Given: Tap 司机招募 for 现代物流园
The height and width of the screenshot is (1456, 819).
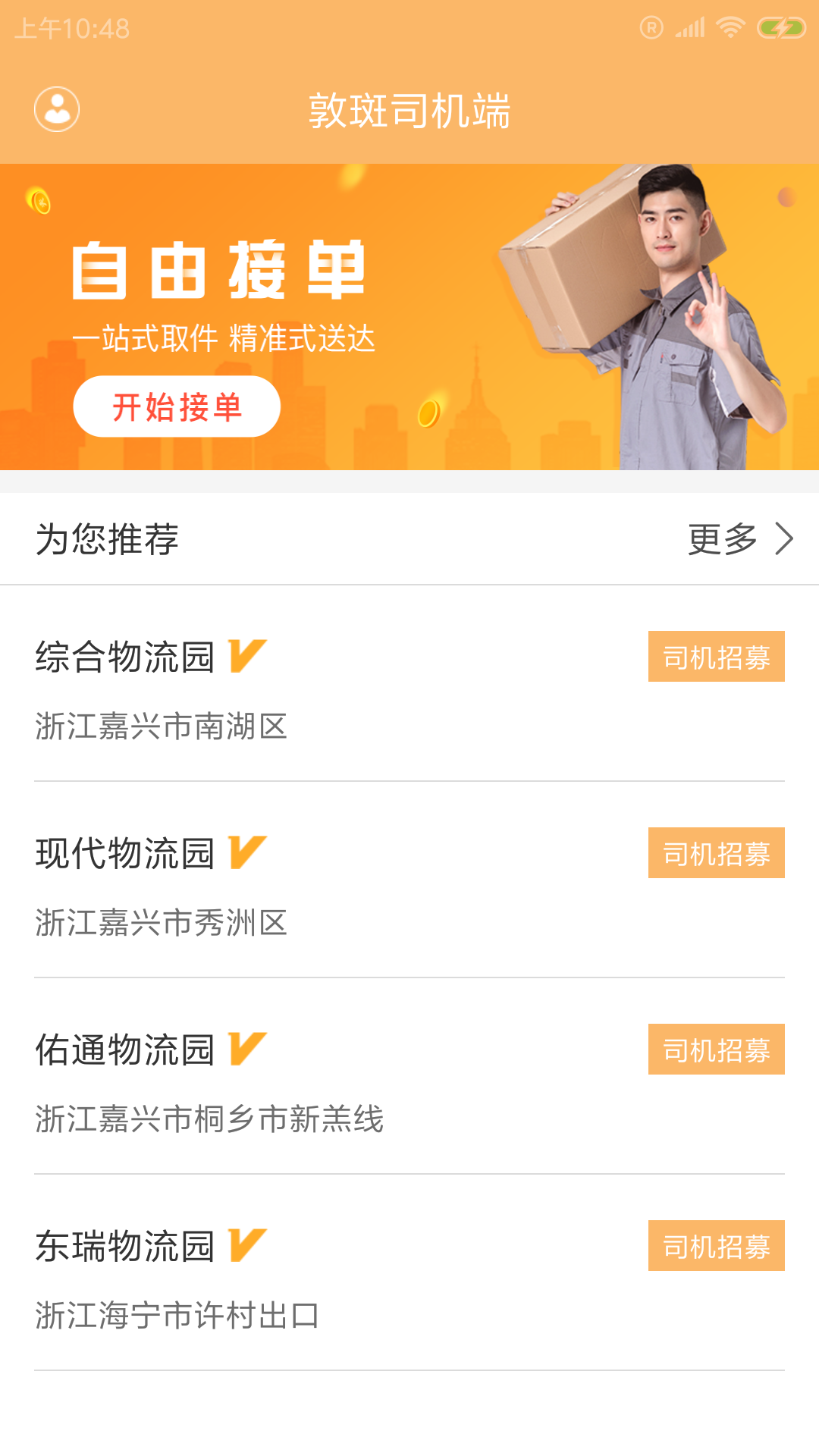Looking at the screenshot, I should [x=716, y=853].
